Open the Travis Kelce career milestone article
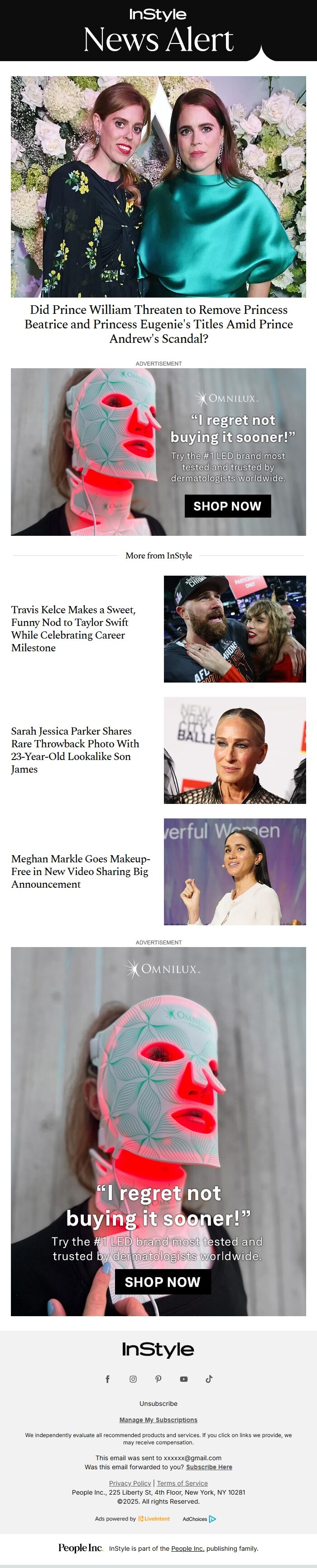 tap(74, 628)
